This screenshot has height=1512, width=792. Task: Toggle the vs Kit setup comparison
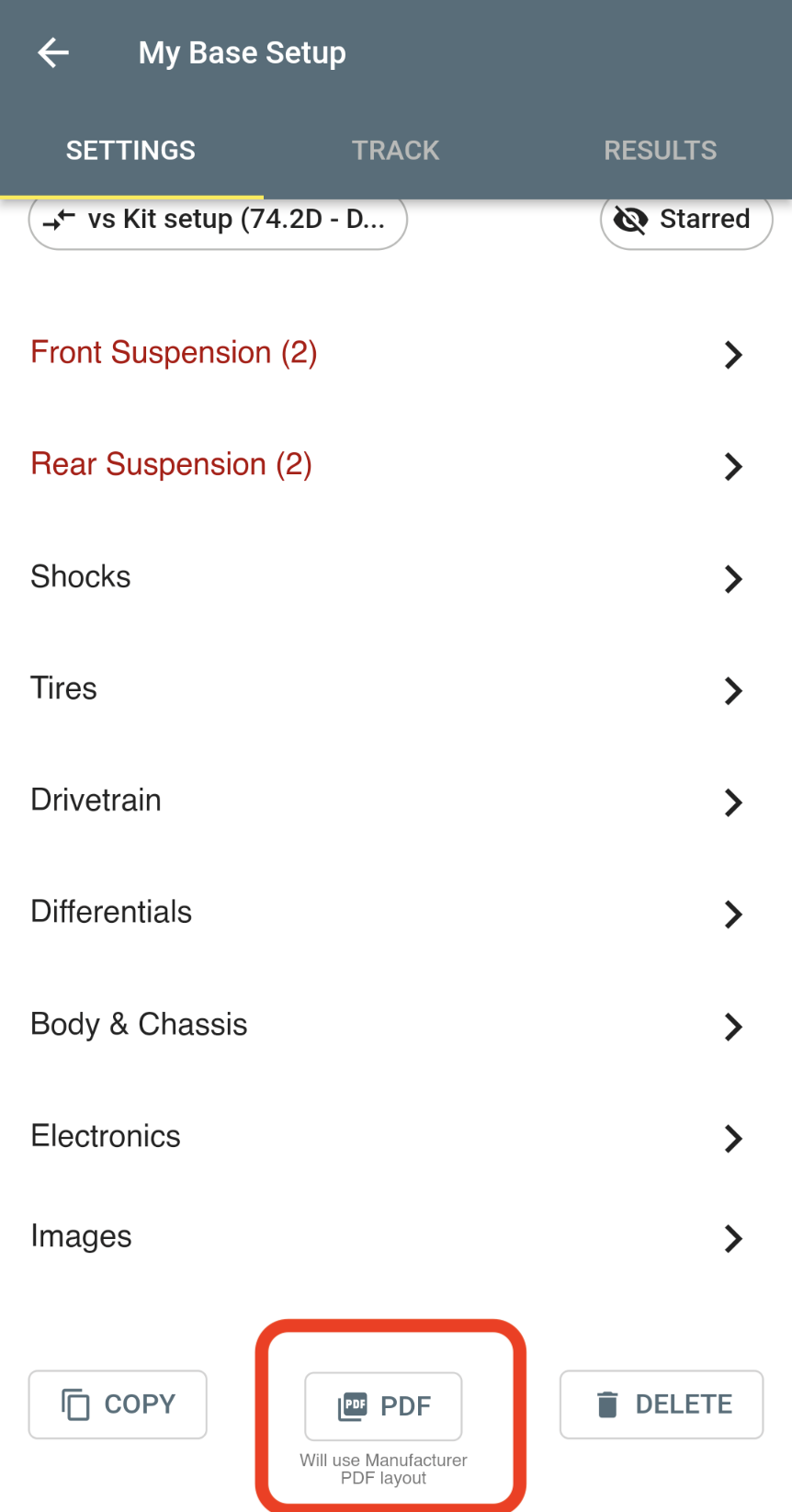(x=218, y=220)
